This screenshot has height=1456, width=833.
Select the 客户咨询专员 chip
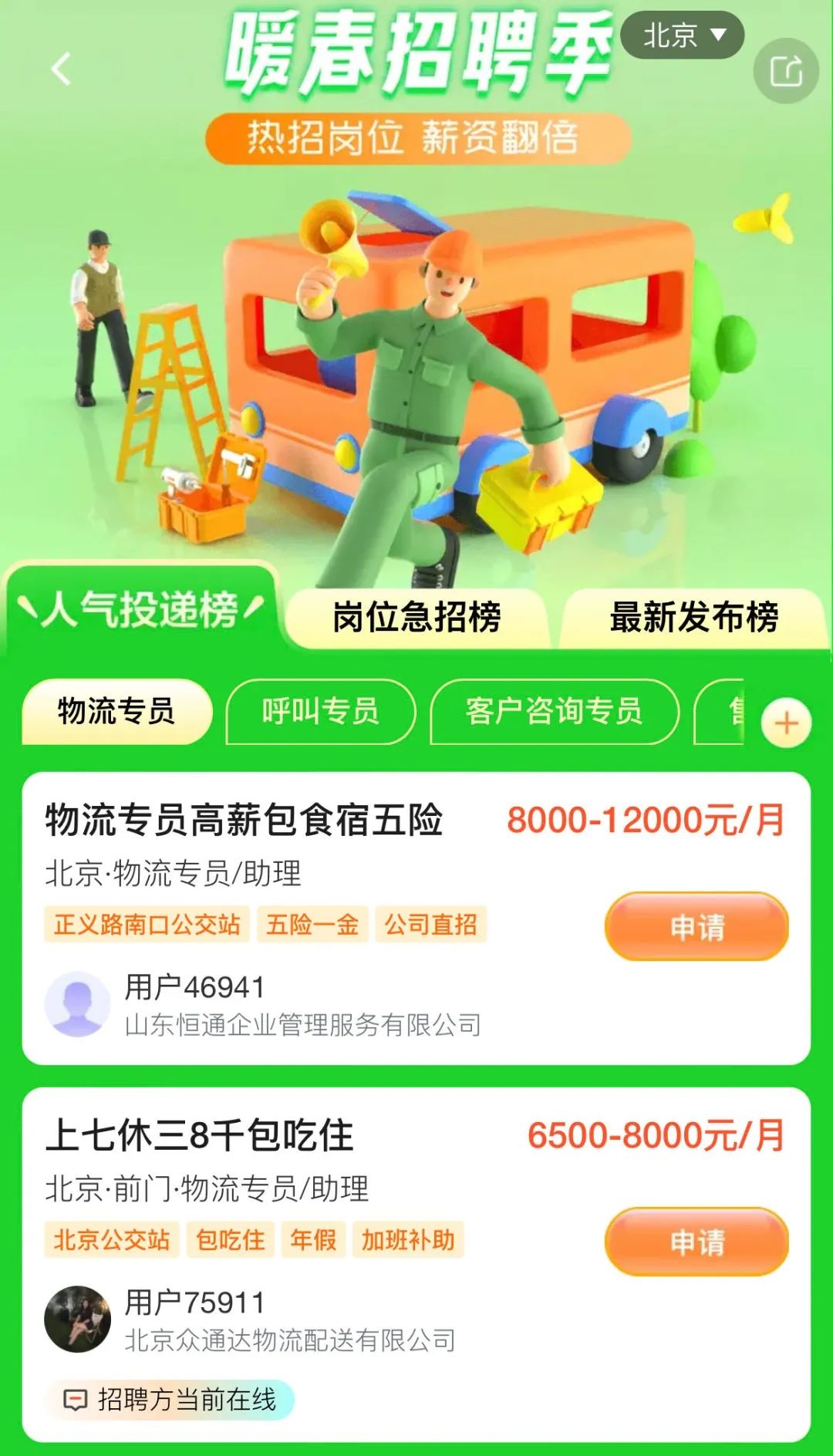(554, 711)
